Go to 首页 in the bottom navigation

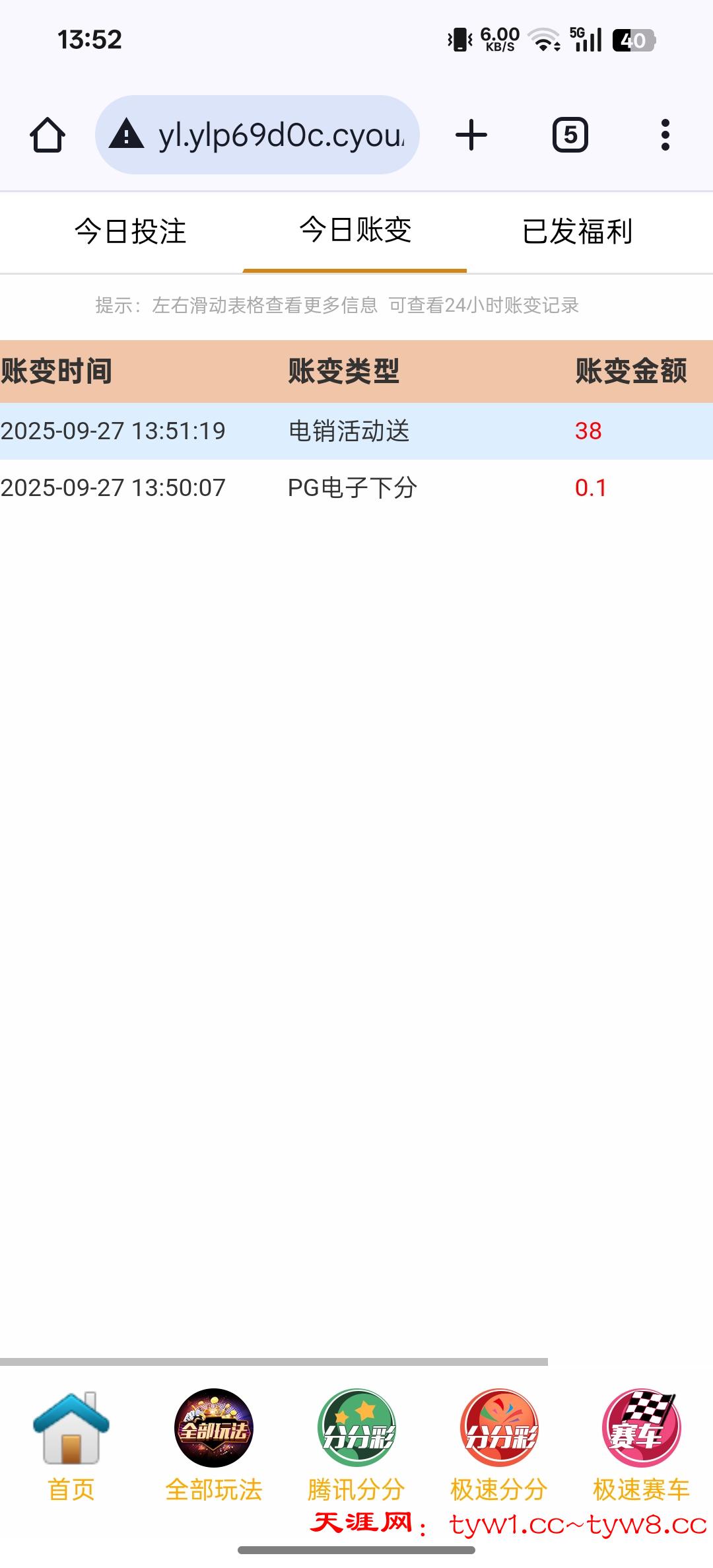click(x=71, y=1442)
